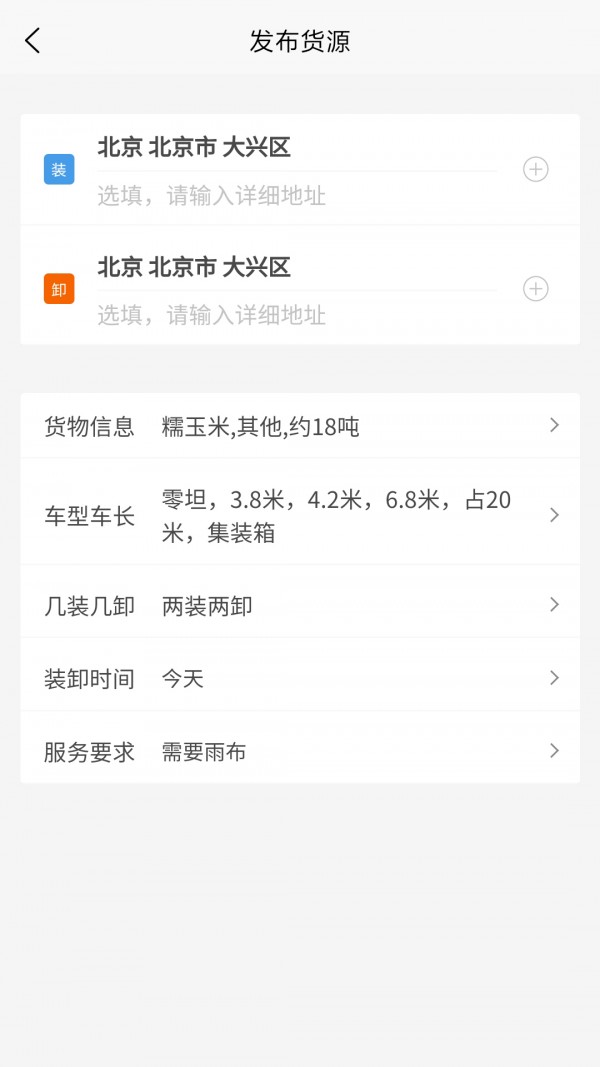Screen dimensions: 600x1067
Task: Choose 装卸时间
Action: click(300, 679)
